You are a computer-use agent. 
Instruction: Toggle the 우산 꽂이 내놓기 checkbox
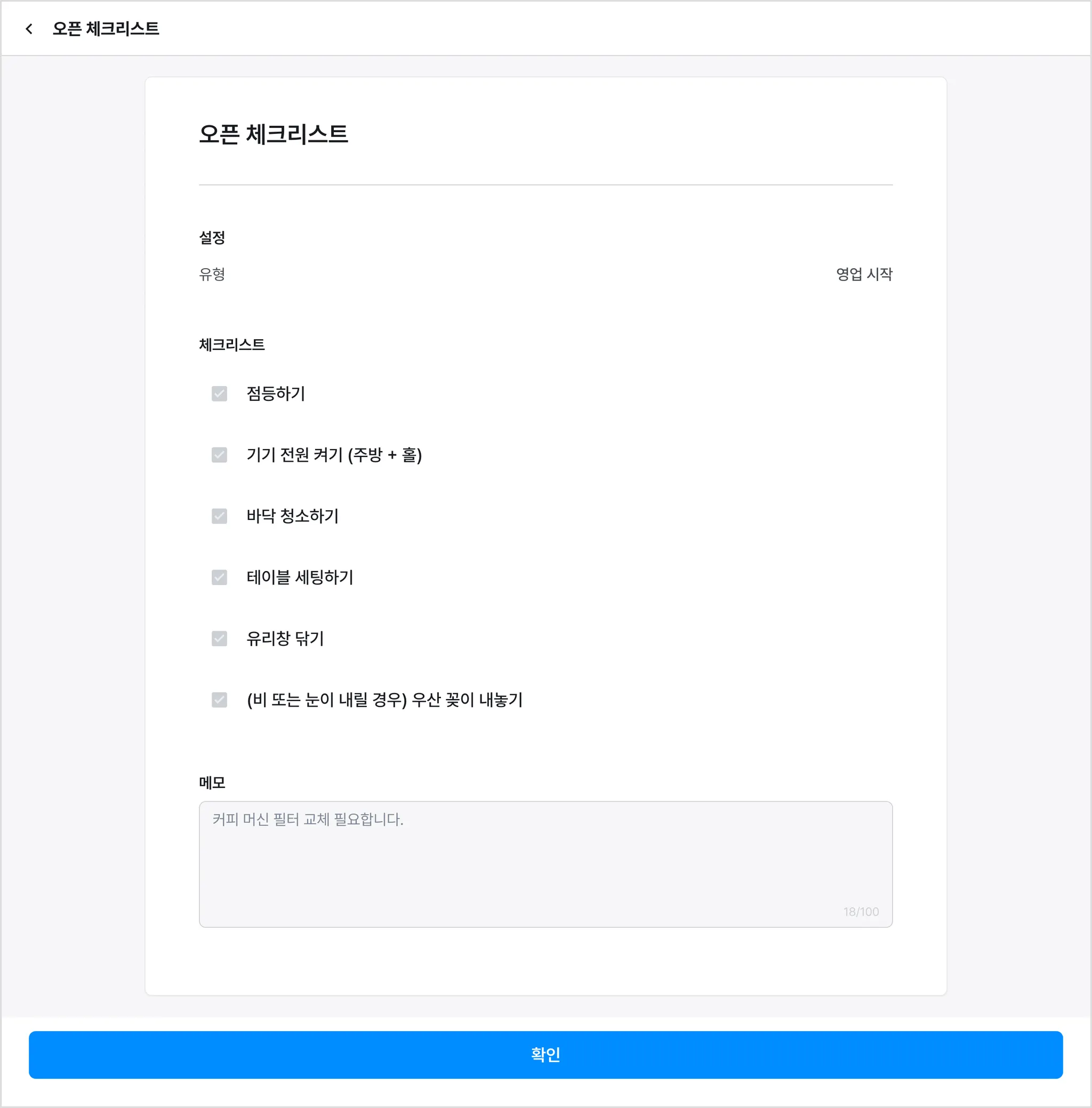(x=219, y=700)
